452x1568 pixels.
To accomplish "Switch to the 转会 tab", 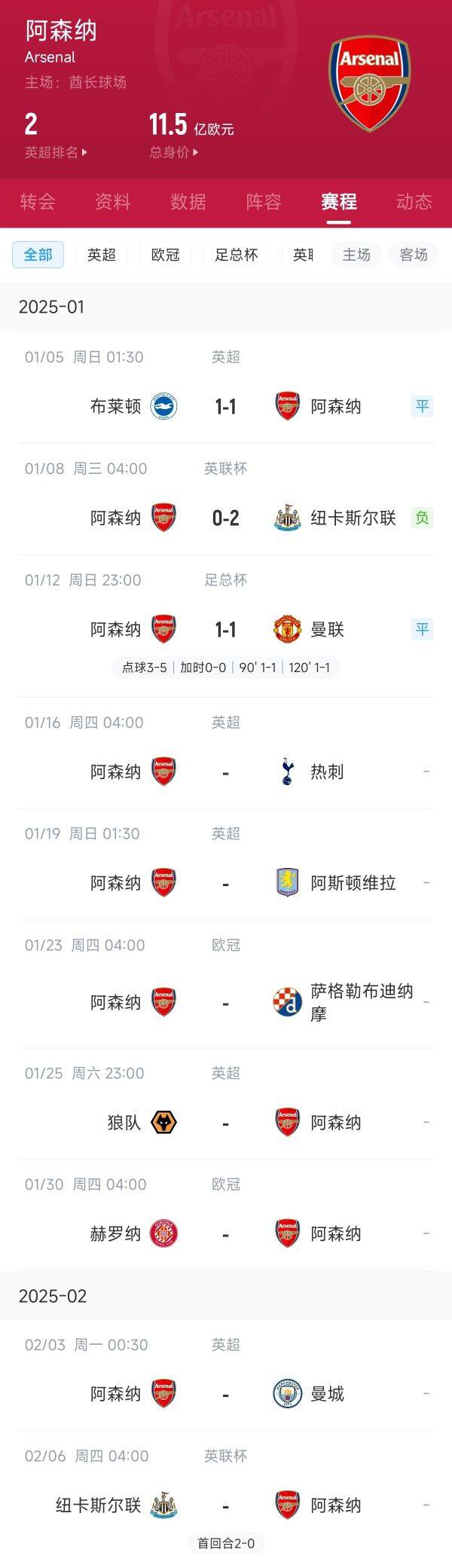I will [x=38, y=202].
